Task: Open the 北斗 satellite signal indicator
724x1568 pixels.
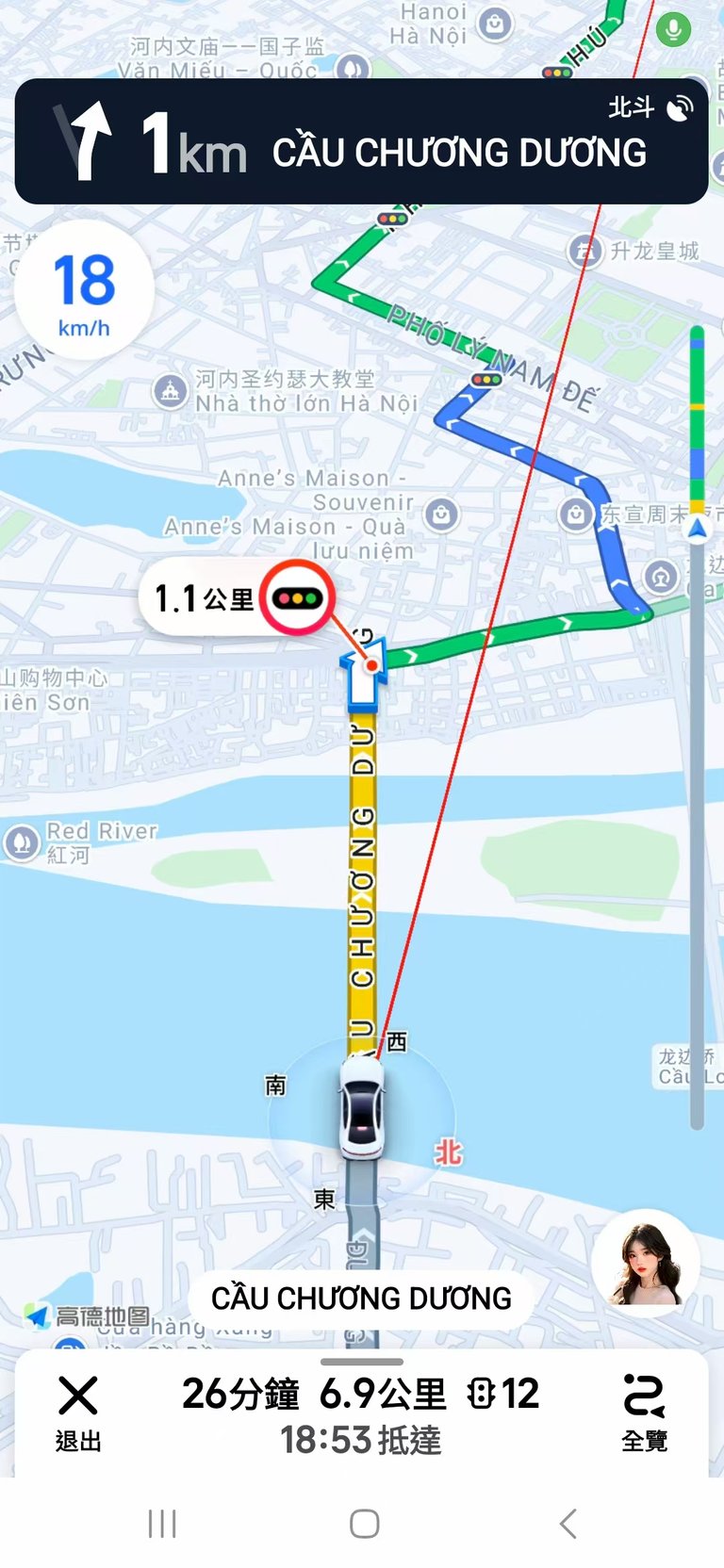Action: [651, 107]
